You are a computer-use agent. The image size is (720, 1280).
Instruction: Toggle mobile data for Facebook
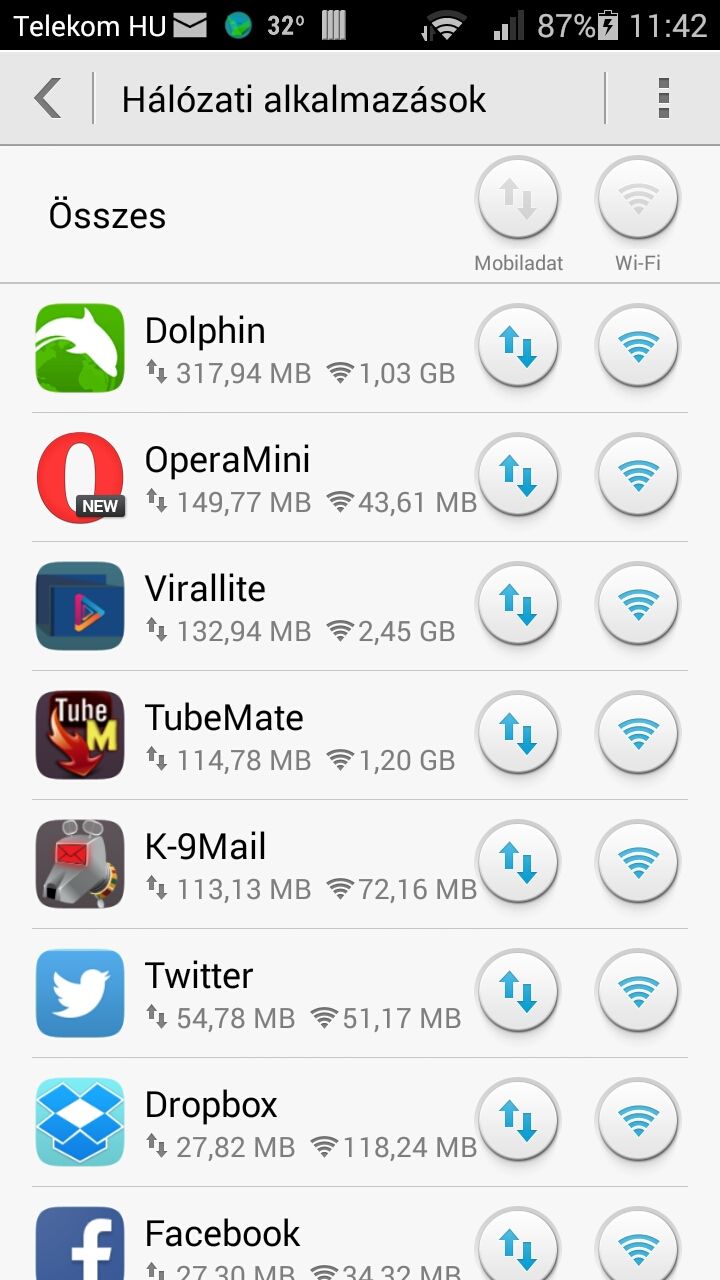click(518, 1244)
